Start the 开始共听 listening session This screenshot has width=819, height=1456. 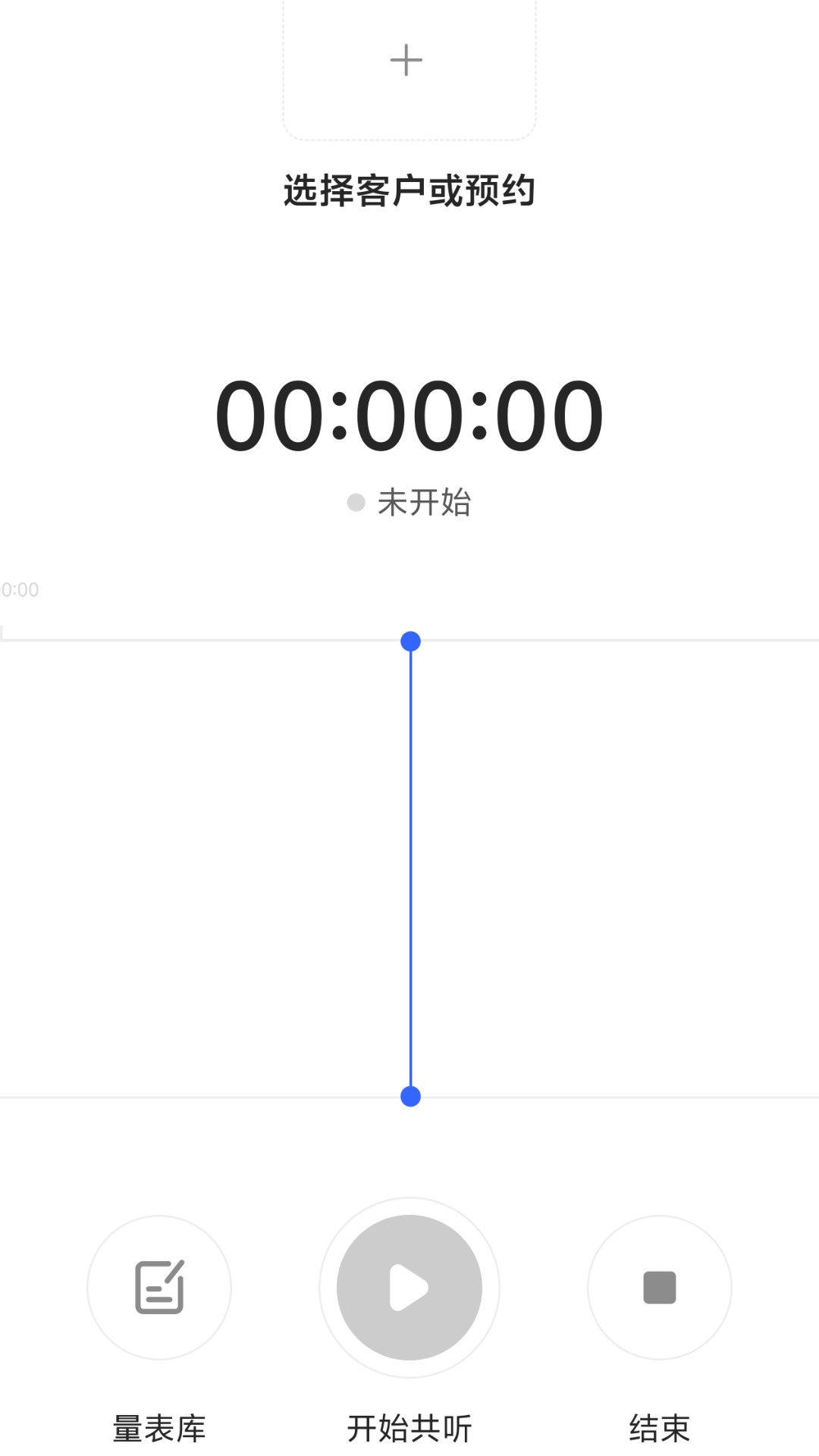[409, 1287]
